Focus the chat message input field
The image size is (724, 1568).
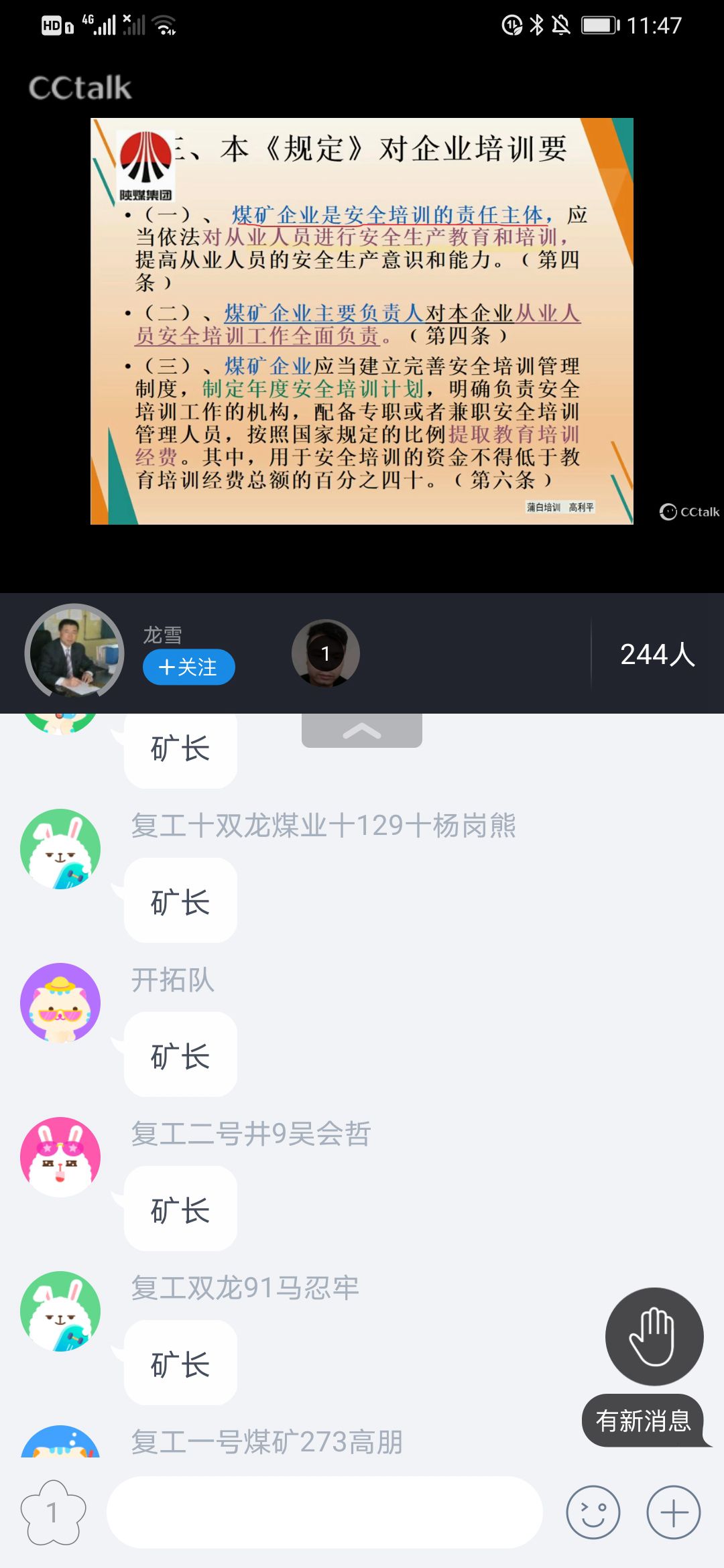[x=324, y=1512]
